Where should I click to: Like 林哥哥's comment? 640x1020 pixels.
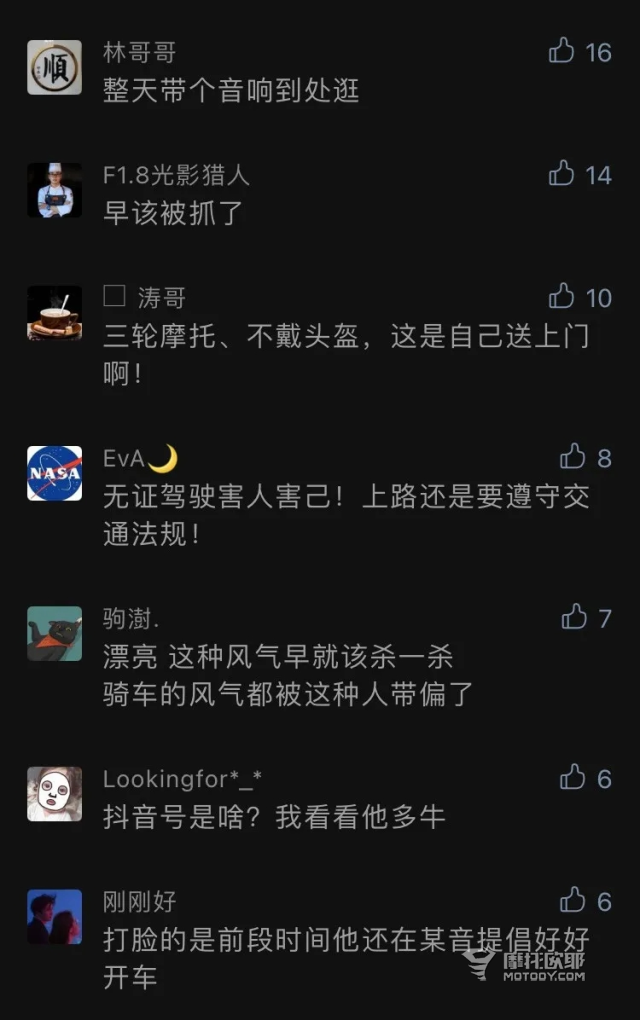click(x=562, y=50)
